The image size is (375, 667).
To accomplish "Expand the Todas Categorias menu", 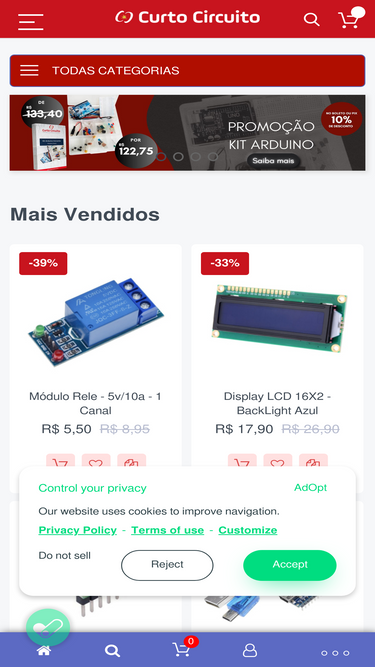I will point(188,71).
